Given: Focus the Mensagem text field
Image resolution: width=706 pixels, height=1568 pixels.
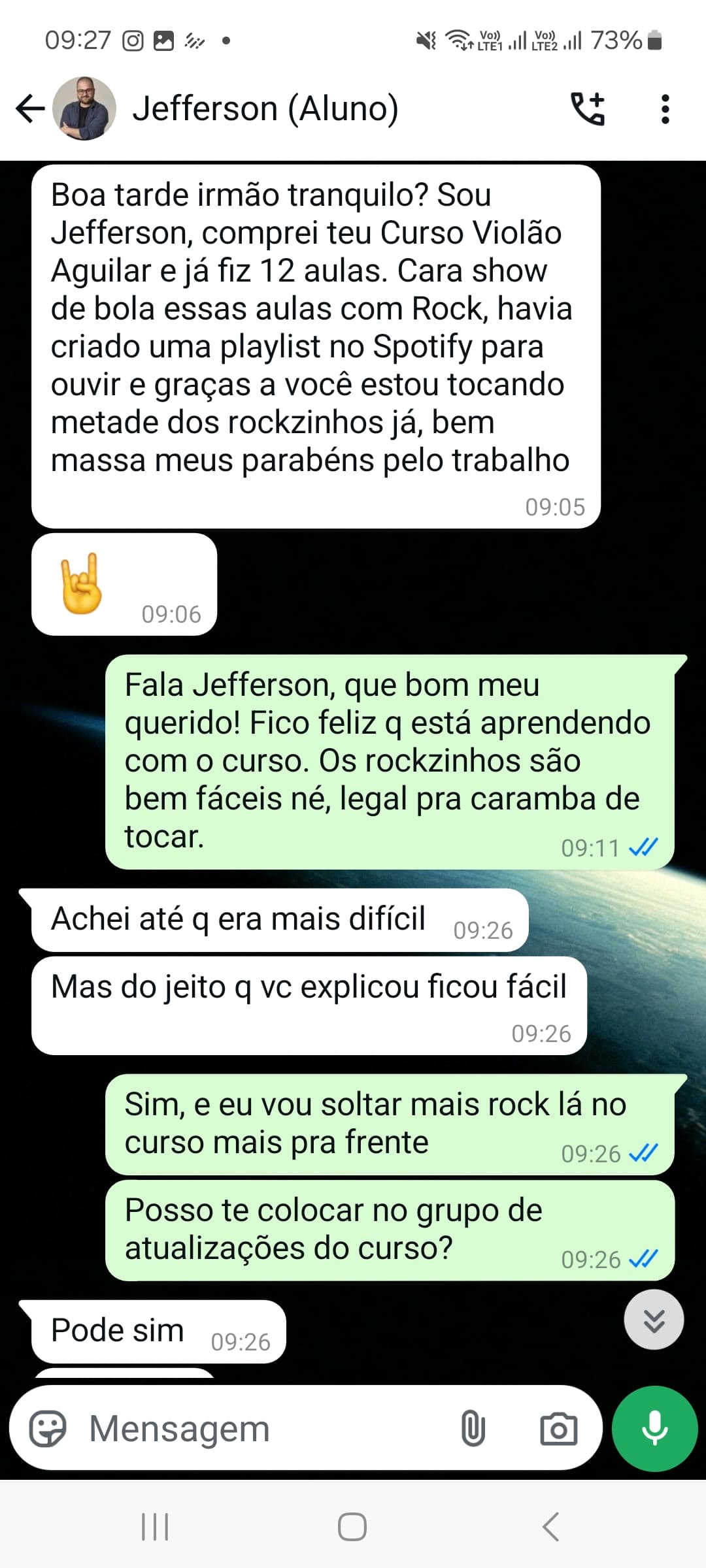Looking at the screenshot, I should tap(261, 1429).
